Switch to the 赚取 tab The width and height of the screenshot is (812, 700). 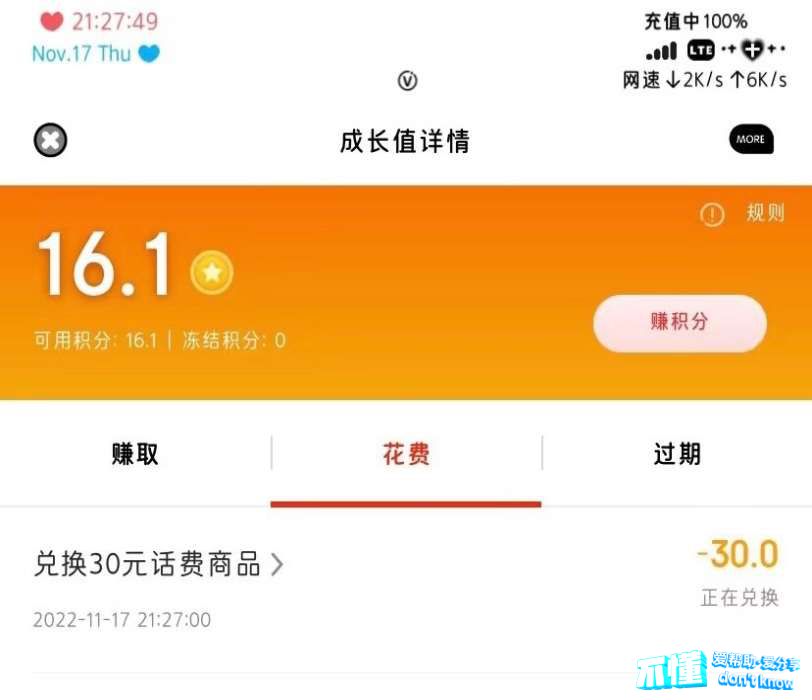click(x=135, y=455)
